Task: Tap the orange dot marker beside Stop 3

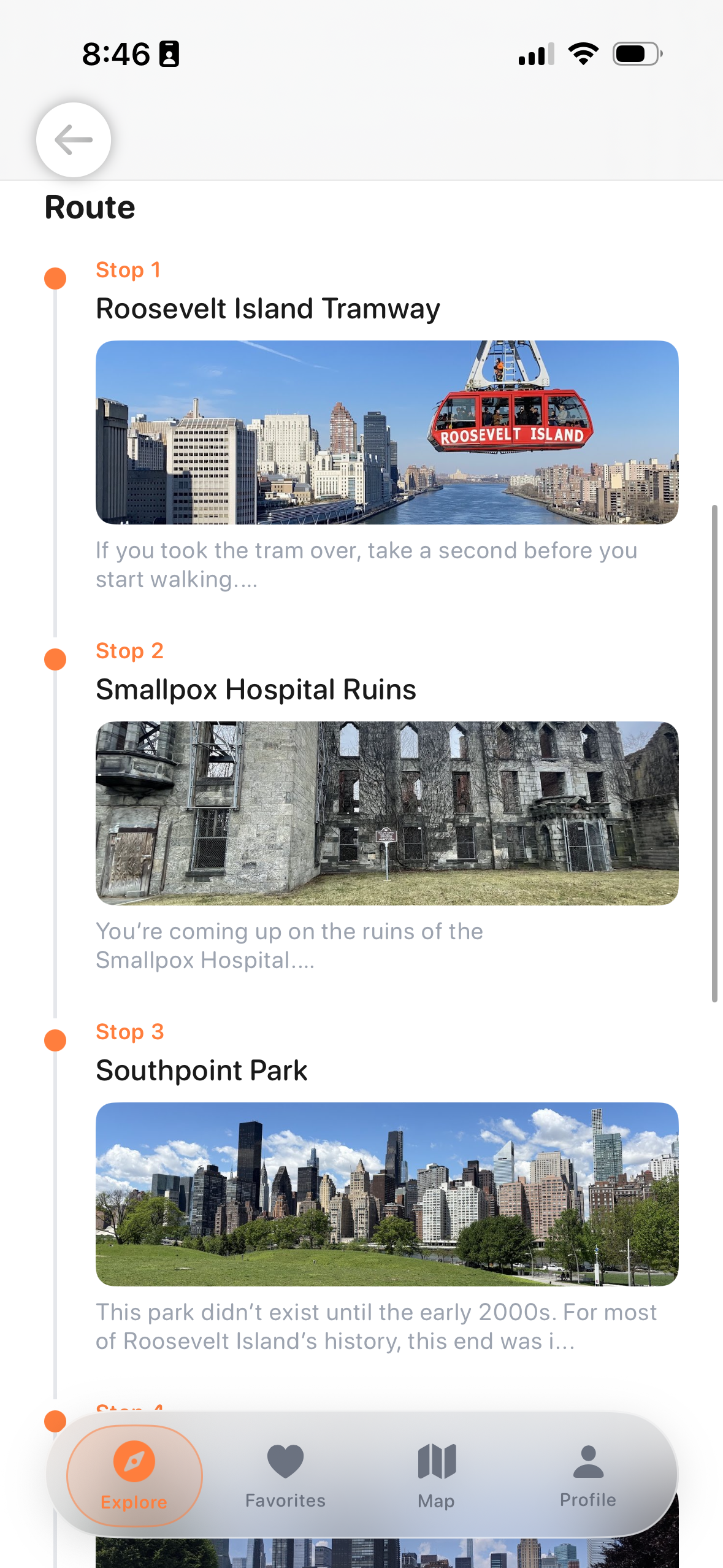Action: (x=56, y=1041)
